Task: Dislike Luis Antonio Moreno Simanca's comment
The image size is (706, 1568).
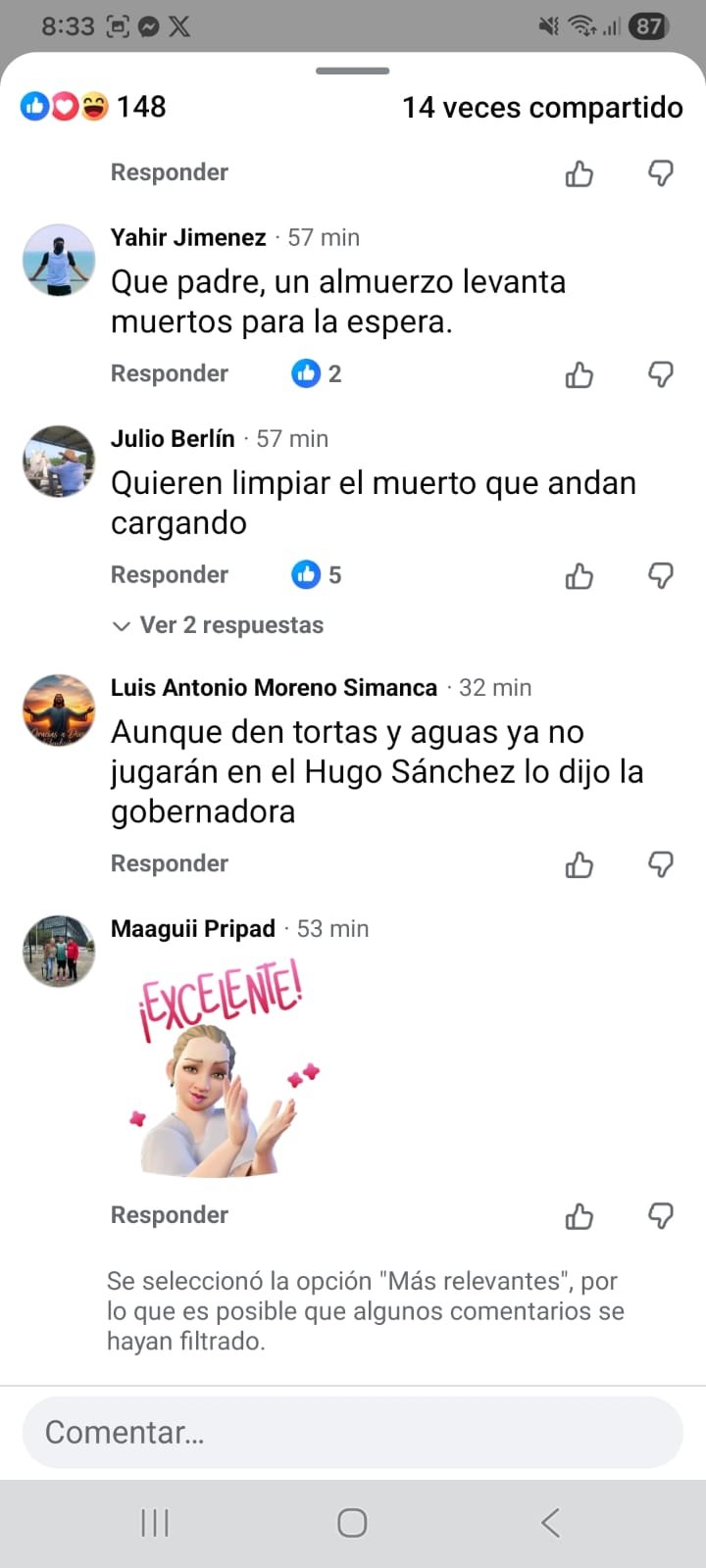Action: tap(661, 864)
